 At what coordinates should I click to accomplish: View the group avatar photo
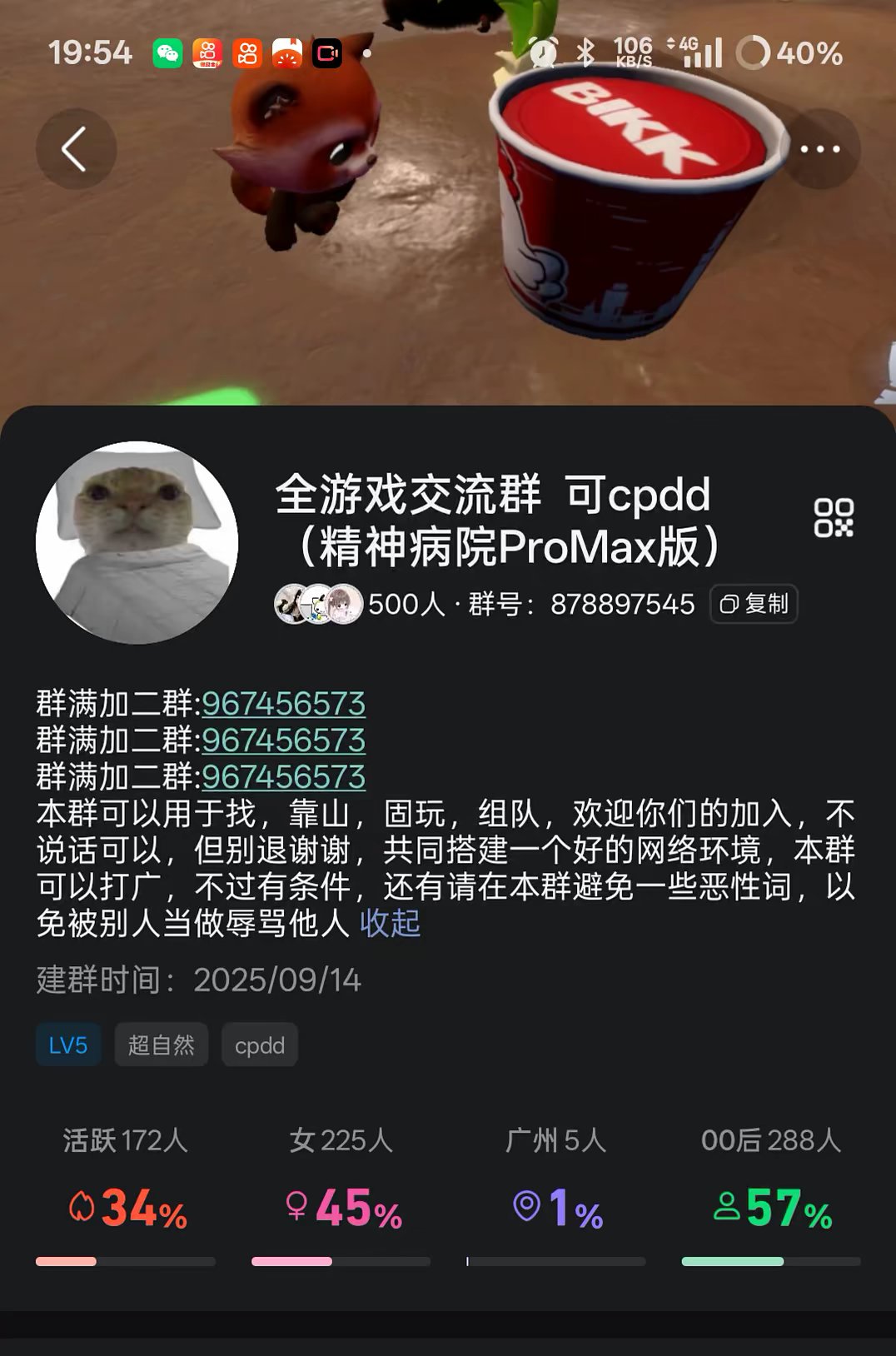point(137,542)
